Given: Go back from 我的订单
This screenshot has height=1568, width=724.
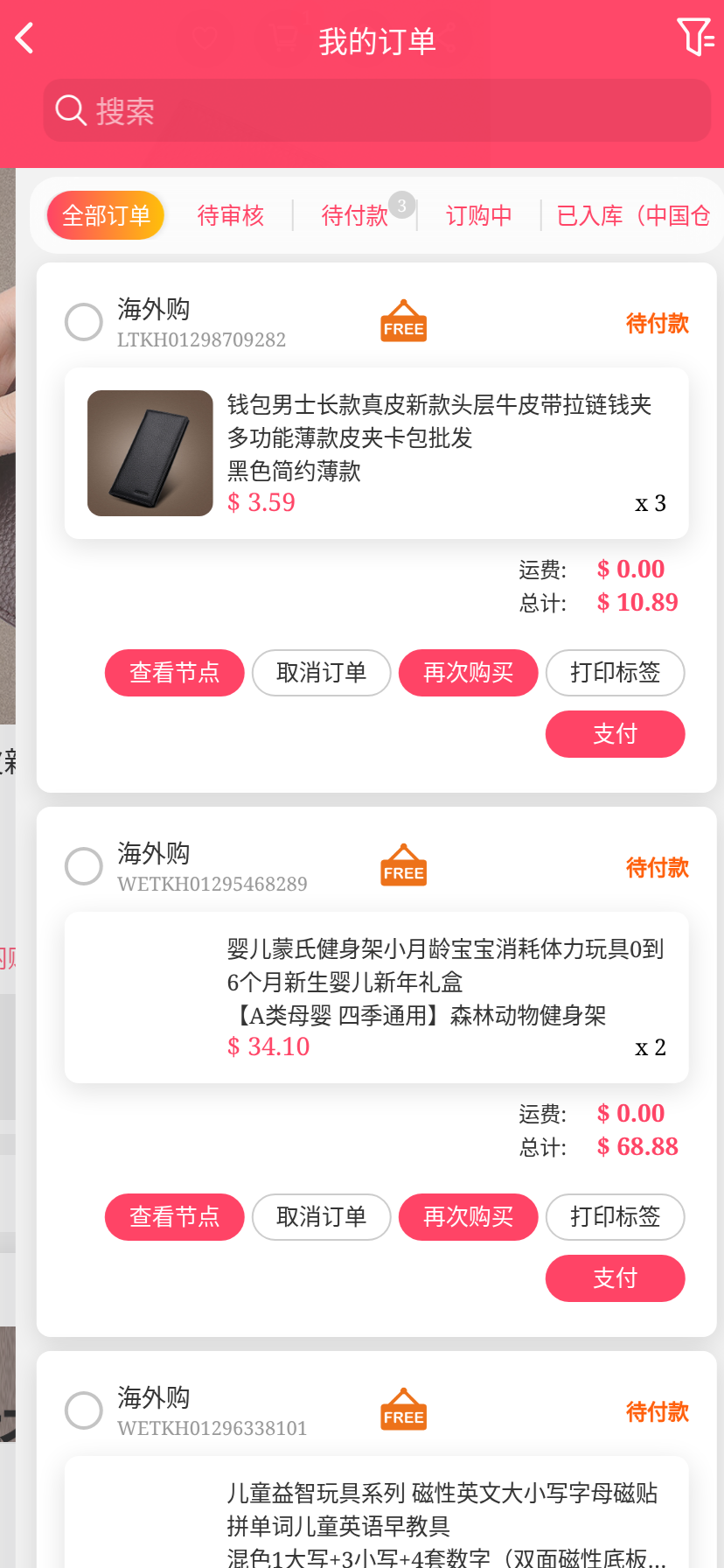Looking at the screenshot, I should coord(25,38).
